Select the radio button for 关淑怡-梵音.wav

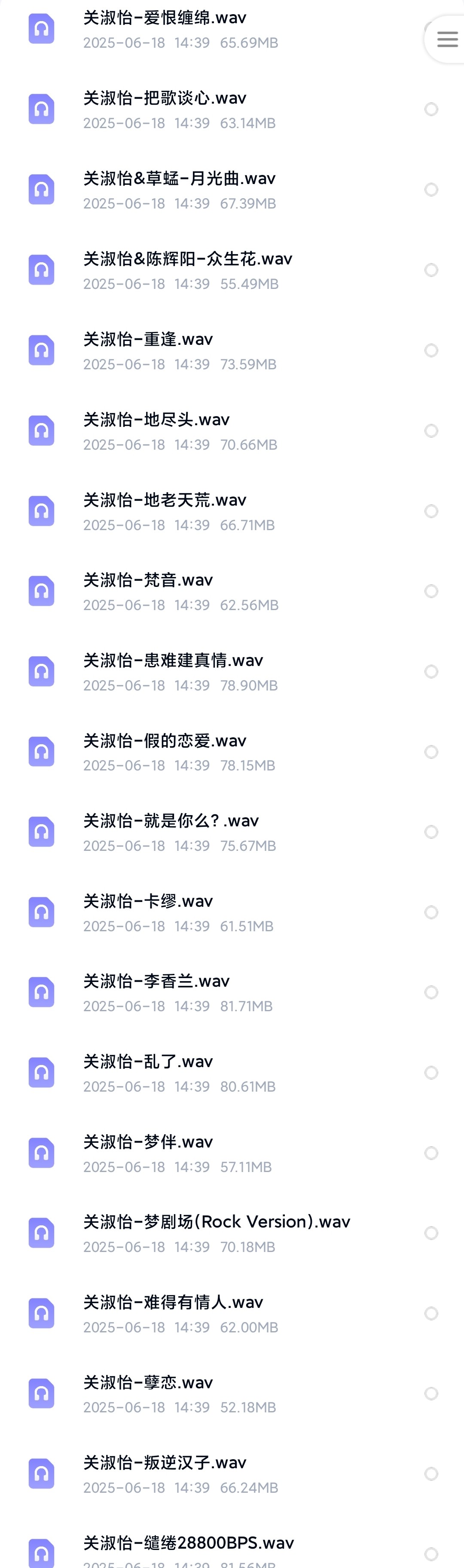(x=431, y=591)
